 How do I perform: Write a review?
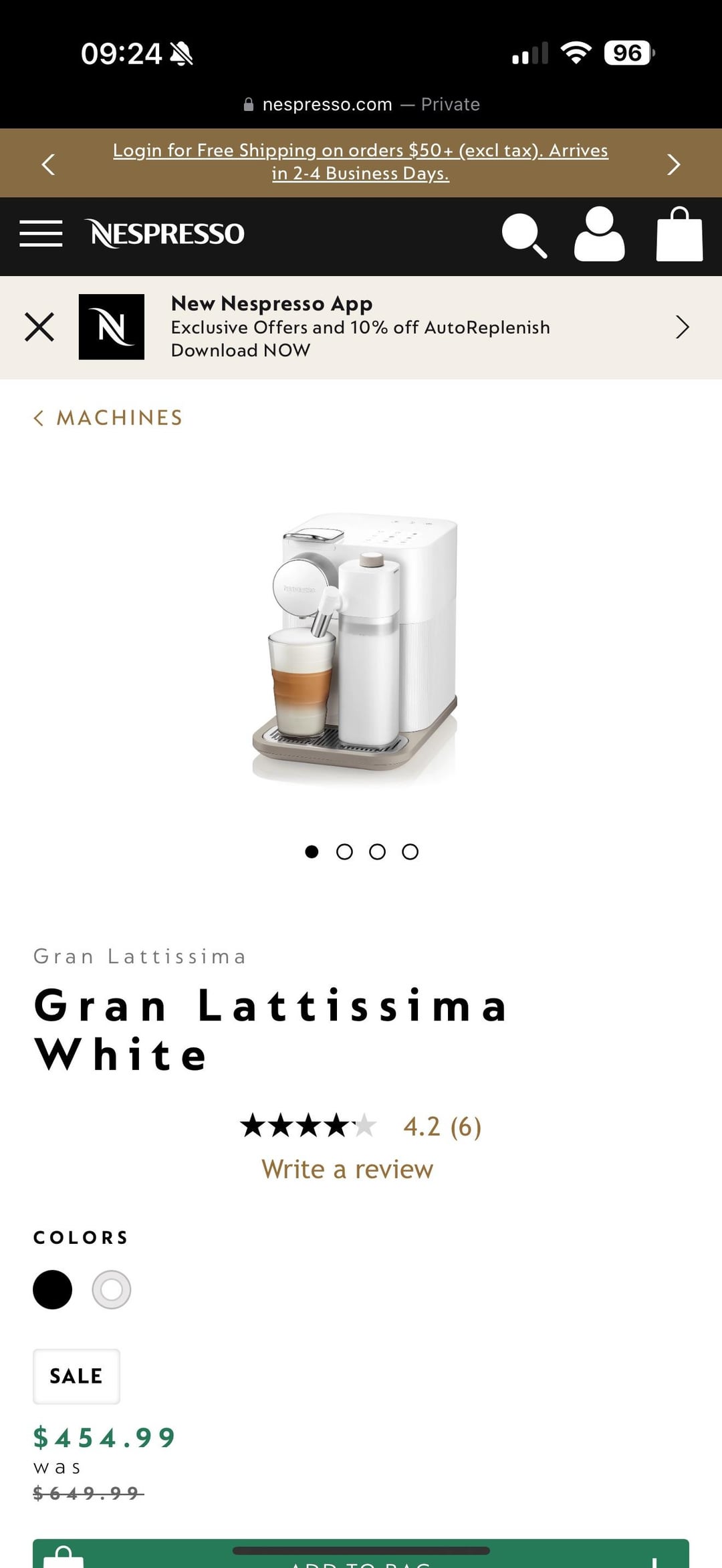[348, 1170]
